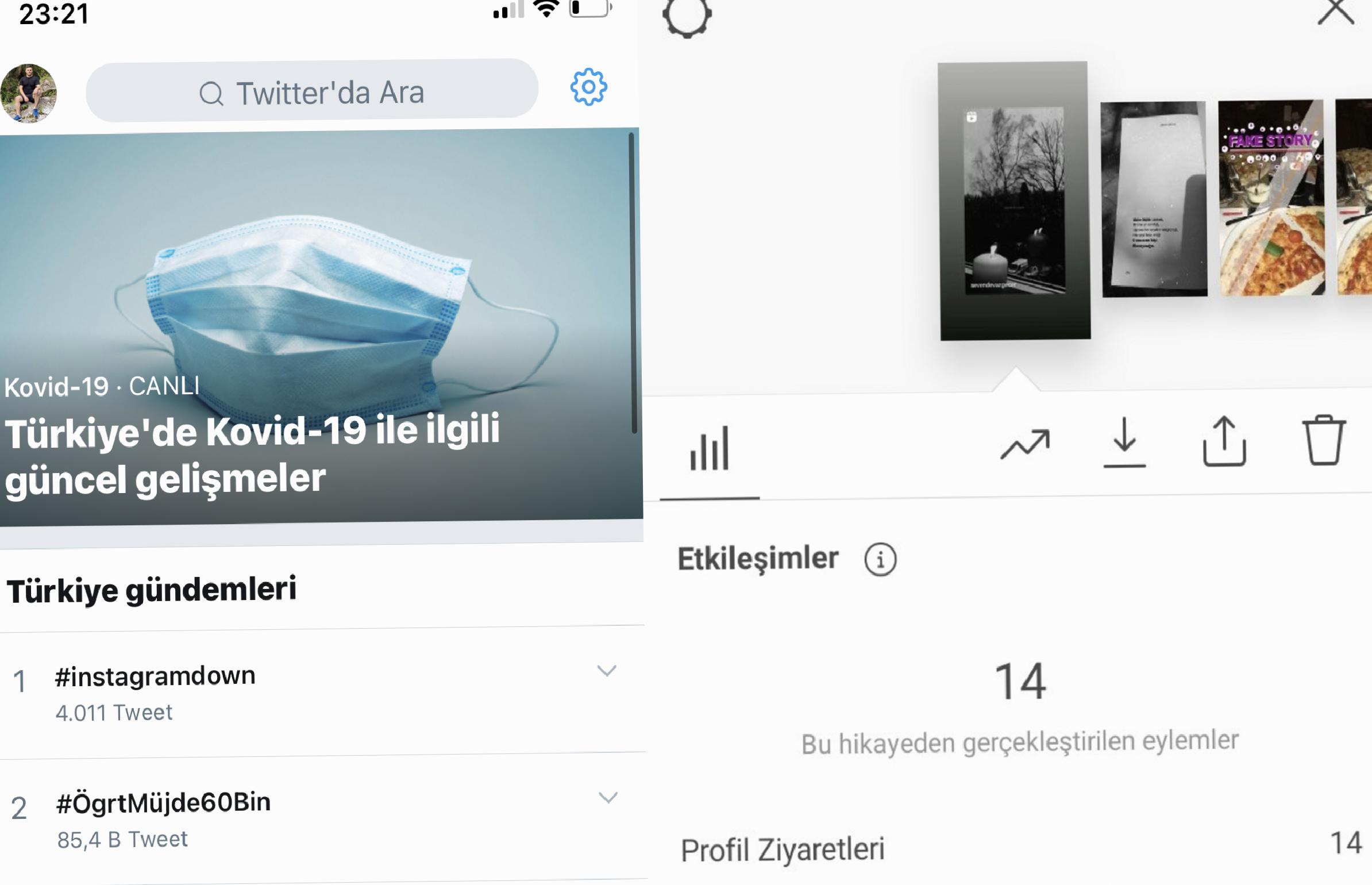Show info about Etkileşimler
Image resolution: width=1372 pixels, height=885 pixels.
[x=880, y=559]
